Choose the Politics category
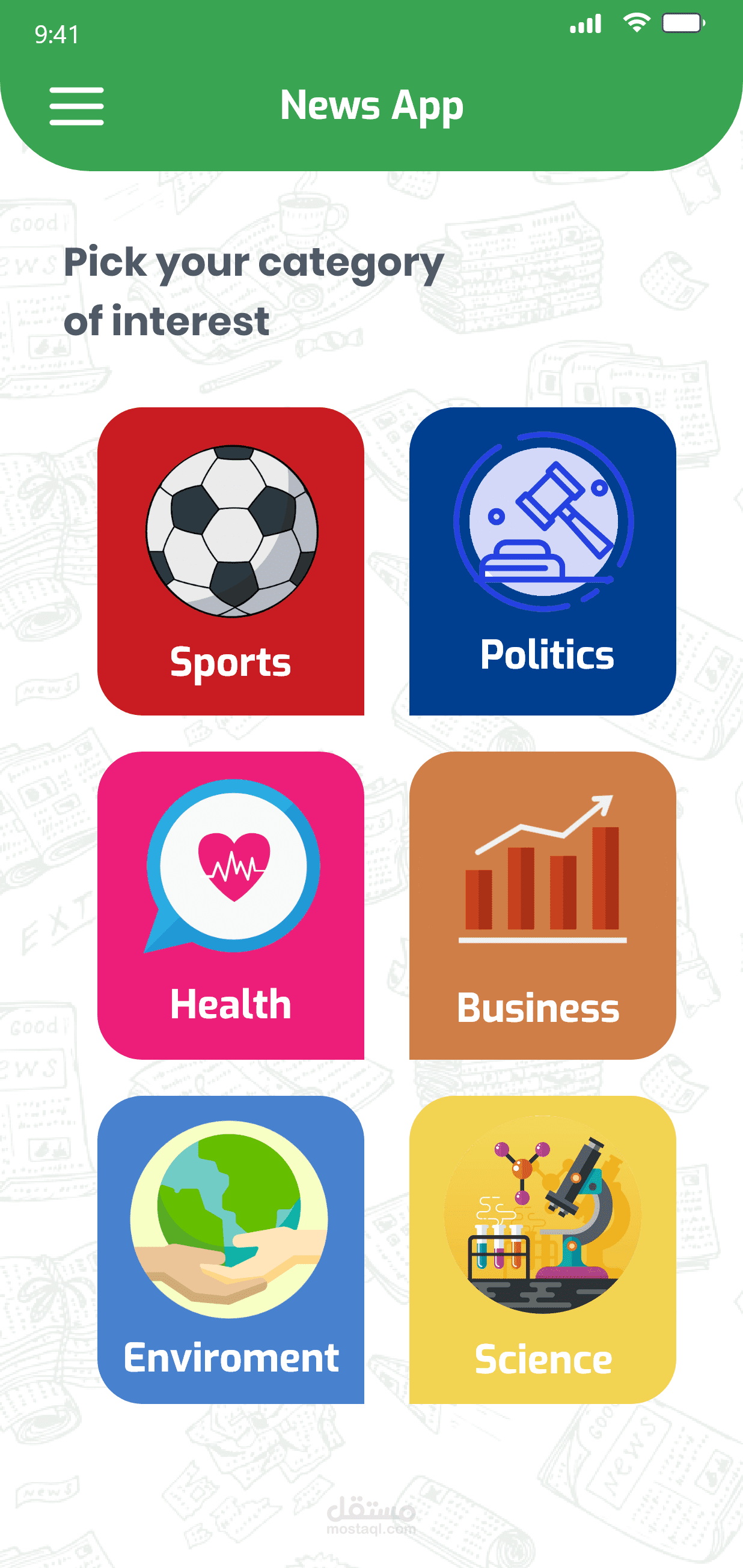 [542, 561]
